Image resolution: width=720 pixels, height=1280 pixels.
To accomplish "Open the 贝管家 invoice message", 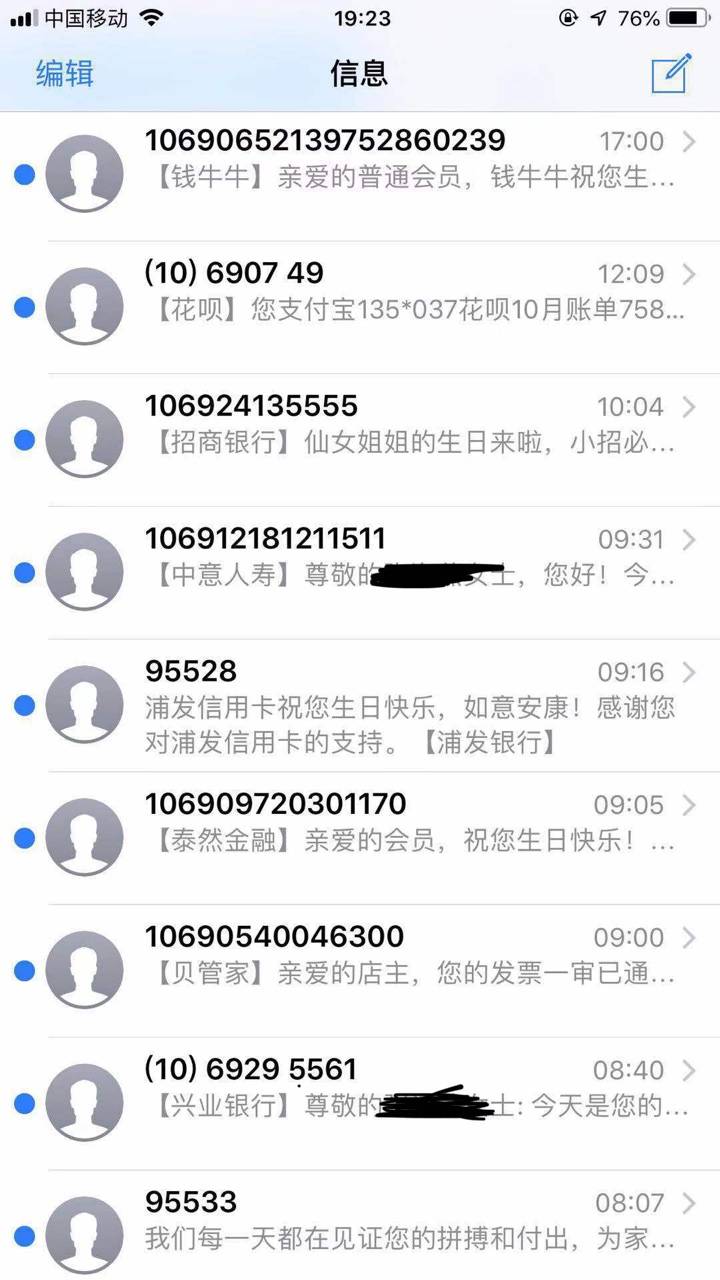I will point(360,971).
